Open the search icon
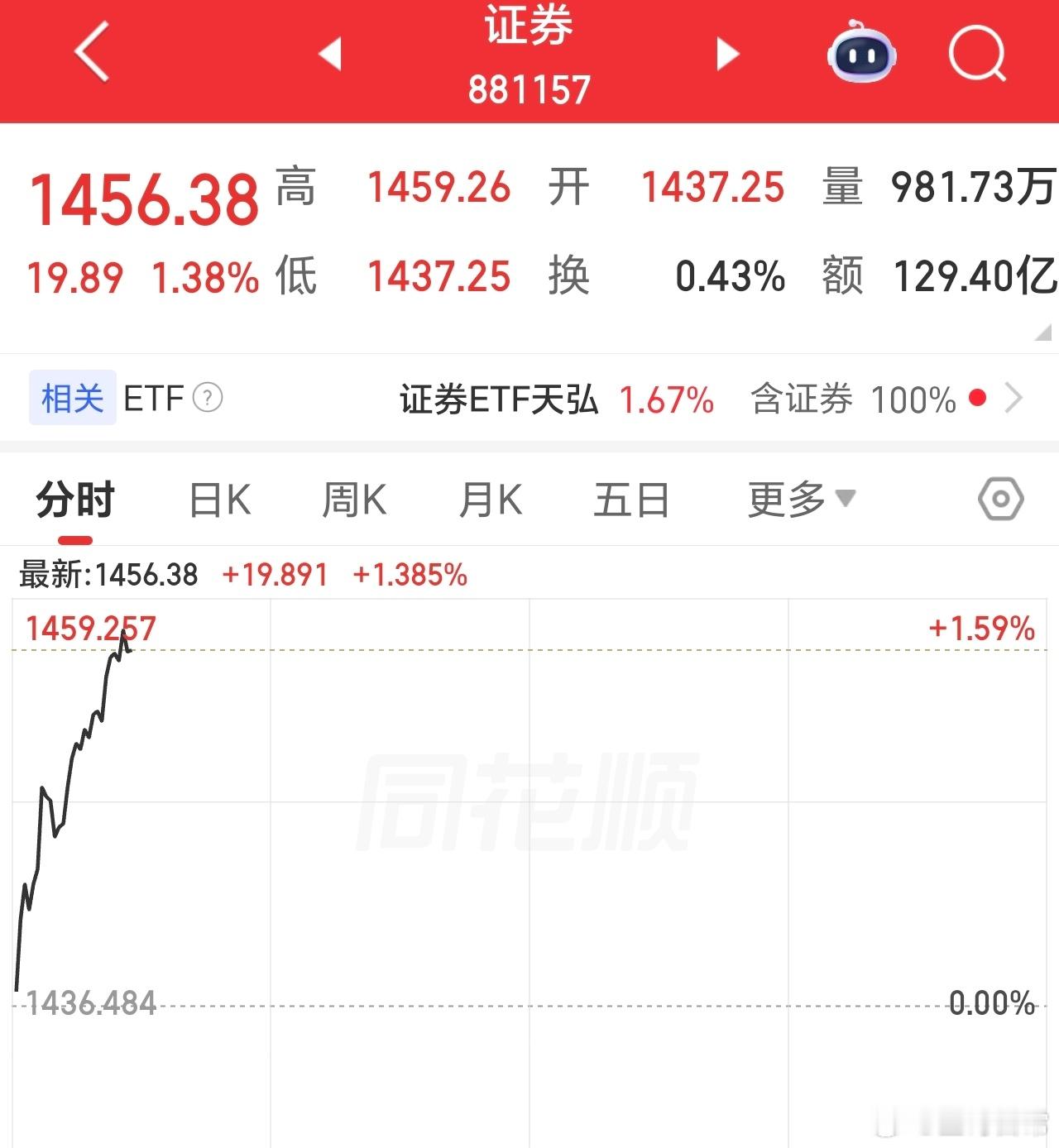The height and width of the screenshot is (1148, 1059). tap(976, 52)
